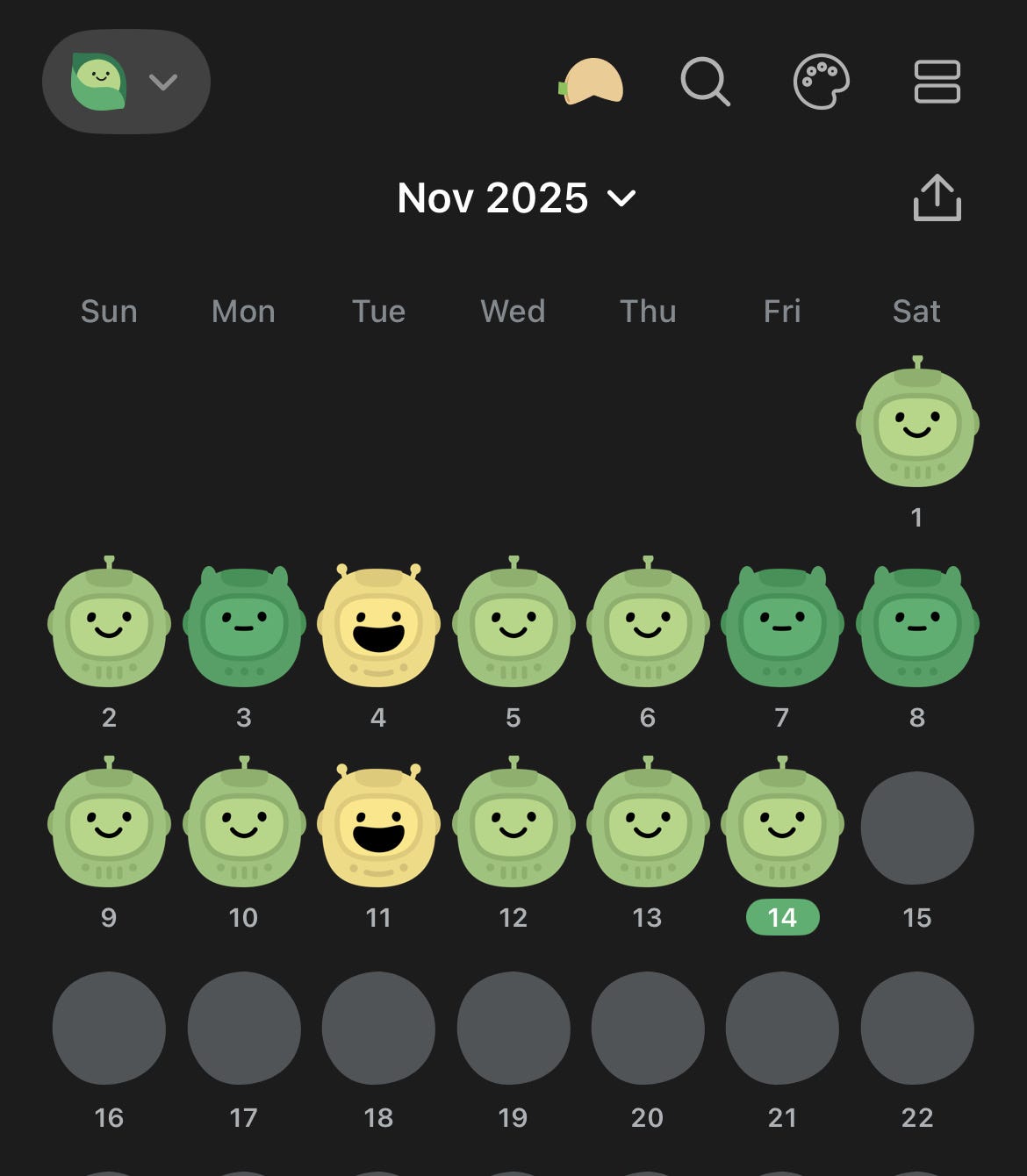Open the mood entry on November 9
The width and height of the screenshot is (1027, 1176).
point(109,824)
